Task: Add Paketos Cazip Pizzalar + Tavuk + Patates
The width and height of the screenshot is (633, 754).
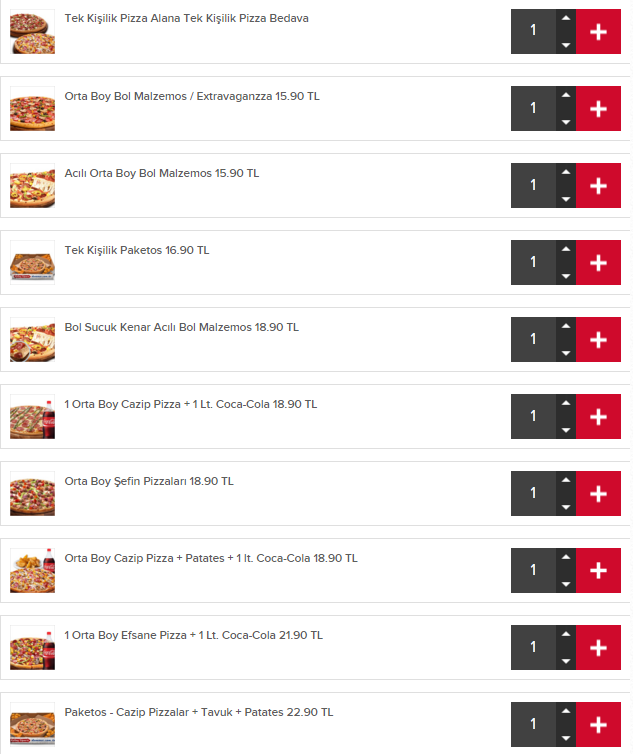Action: pyautogui.click(x=598, y=724)
